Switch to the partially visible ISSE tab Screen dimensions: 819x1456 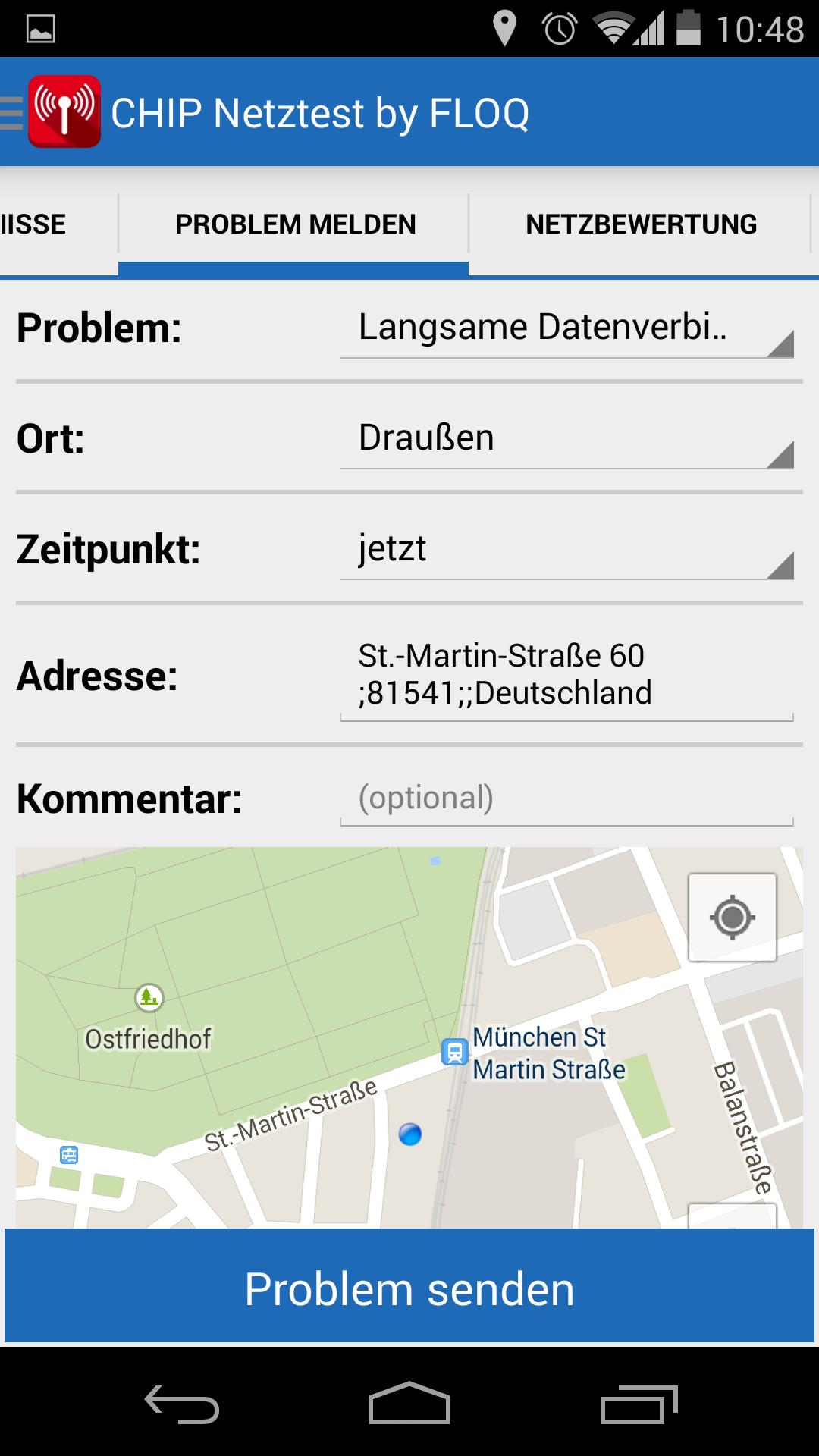pyautogui.click(x=34, y=224)
